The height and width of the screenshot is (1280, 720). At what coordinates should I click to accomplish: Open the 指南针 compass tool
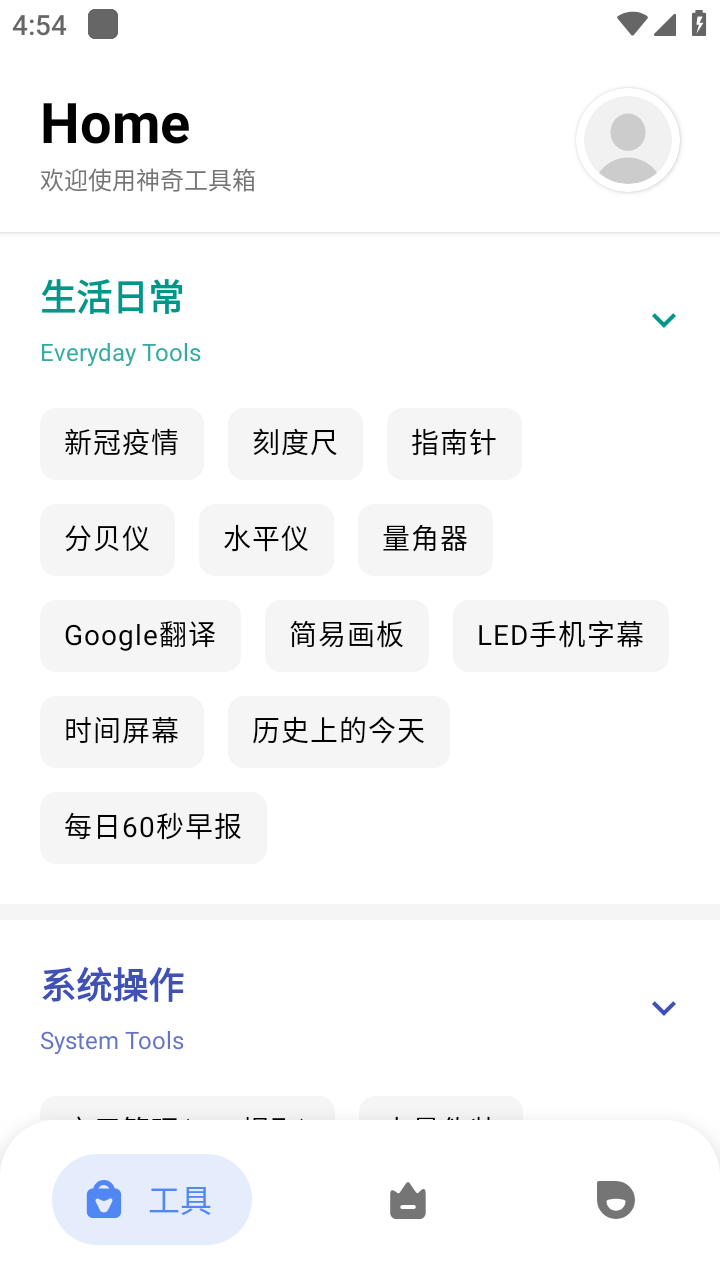coord(454,443)
